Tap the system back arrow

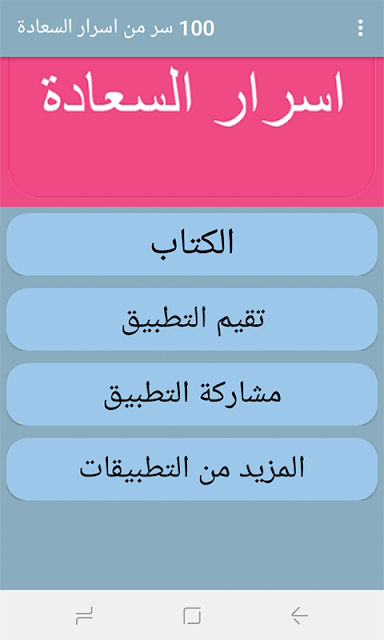(299, 615)
